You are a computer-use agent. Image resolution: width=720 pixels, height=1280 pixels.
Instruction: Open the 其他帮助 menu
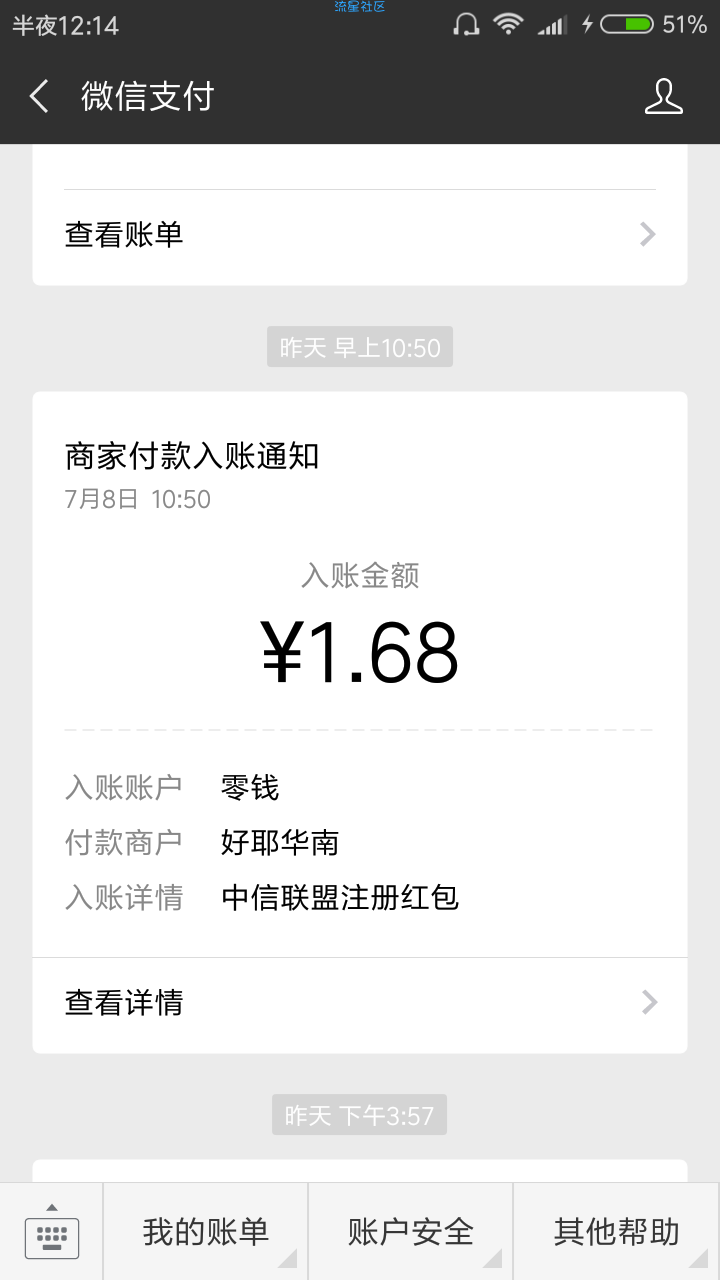coord(617,1232)
